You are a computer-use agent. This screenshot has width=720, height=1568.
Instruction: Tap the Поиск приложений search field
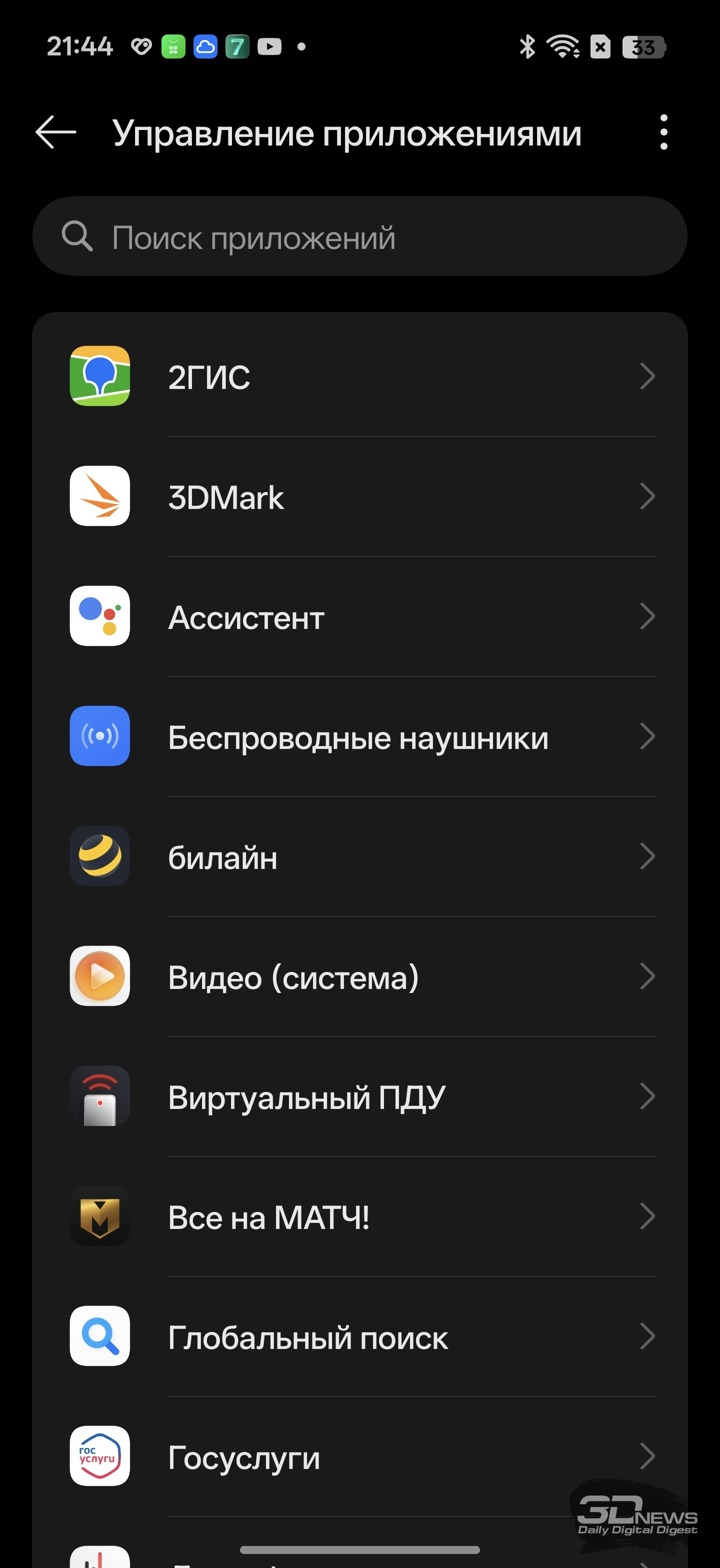click(359, 237)
